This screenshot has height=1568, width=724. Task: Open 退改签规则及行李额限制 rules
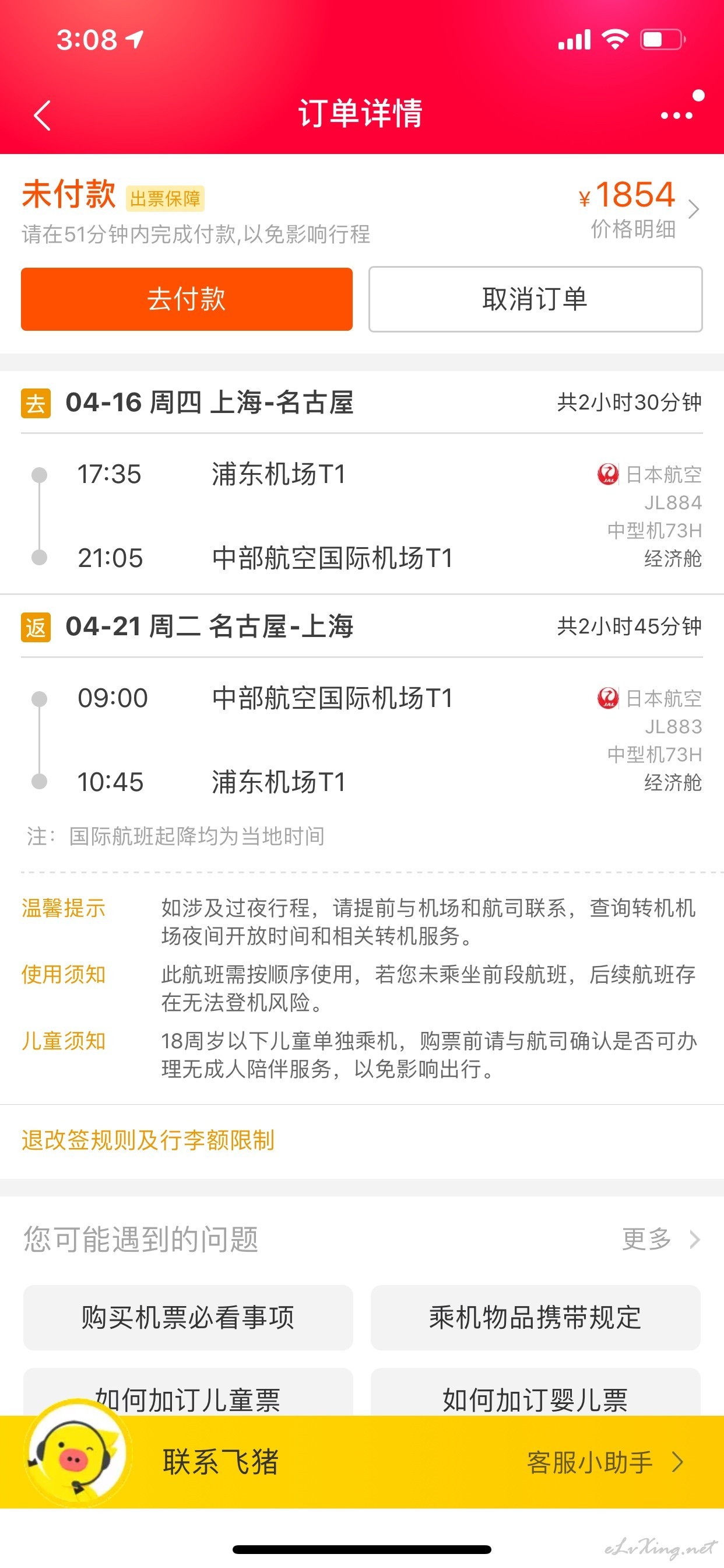(148, 1139)
